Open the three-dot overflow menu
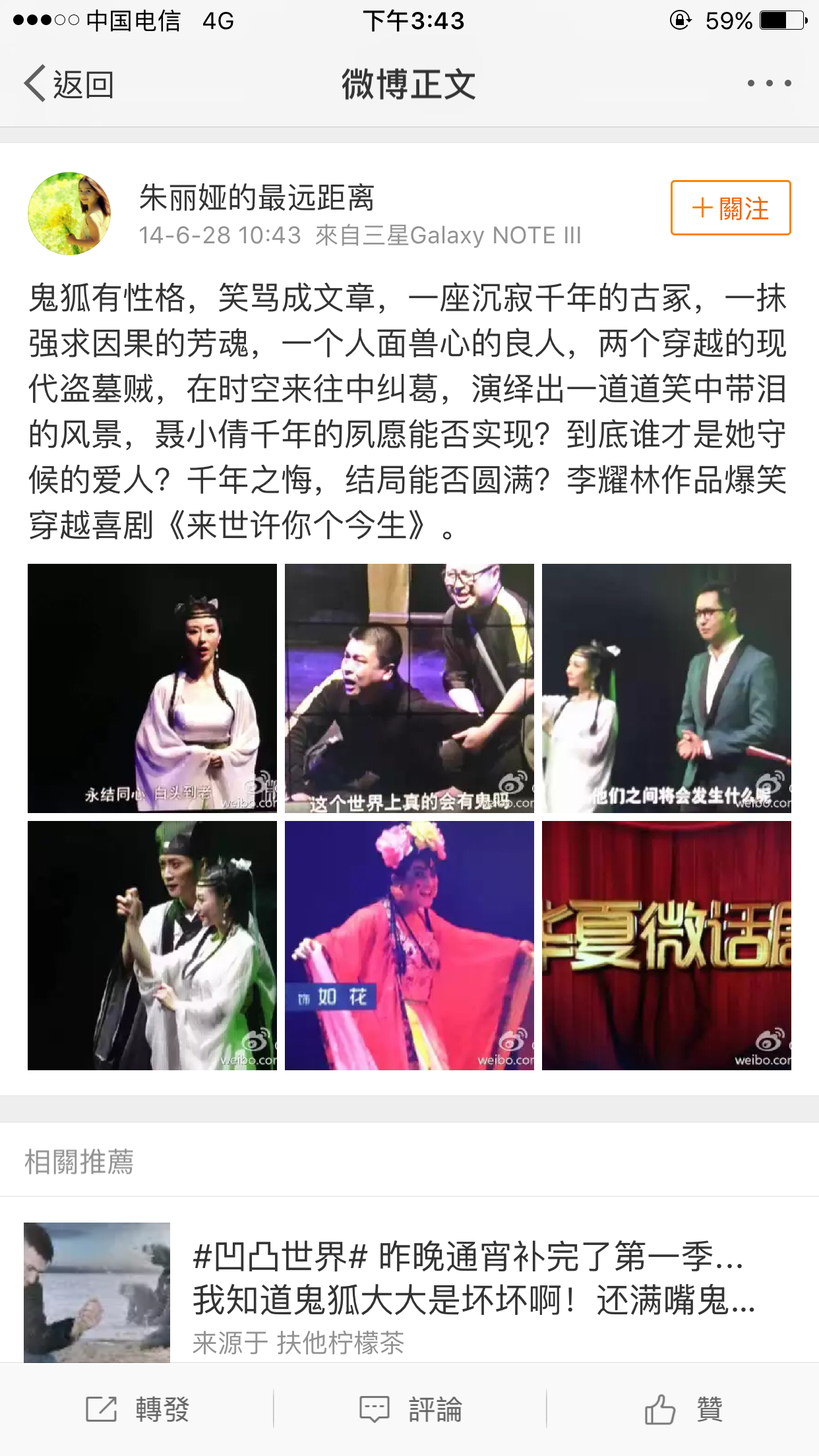Screen dimensions: 819x1456 [x=768, y=84]
